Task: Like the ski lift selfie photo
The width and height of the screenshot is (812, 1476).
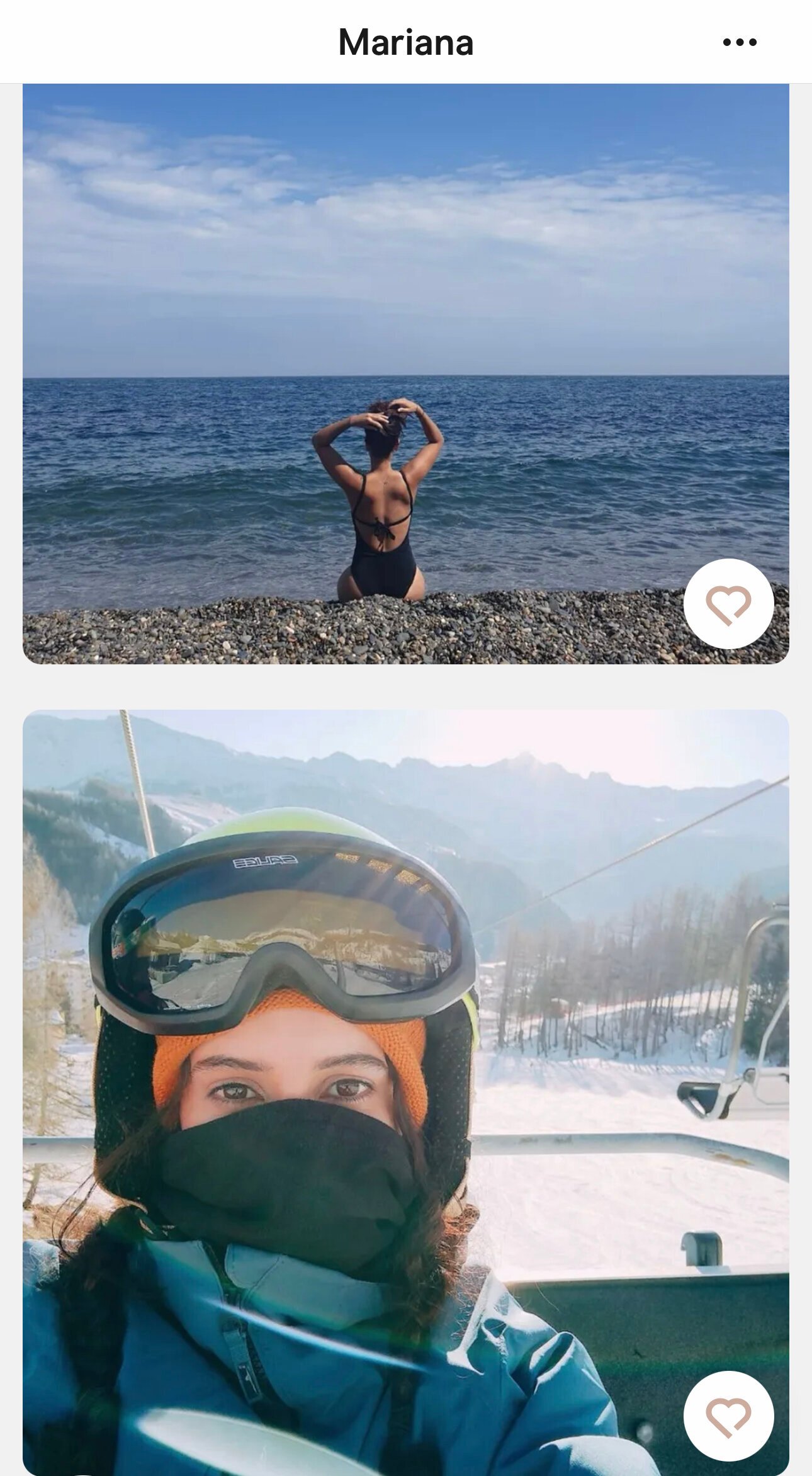Action: (728, 1416)
